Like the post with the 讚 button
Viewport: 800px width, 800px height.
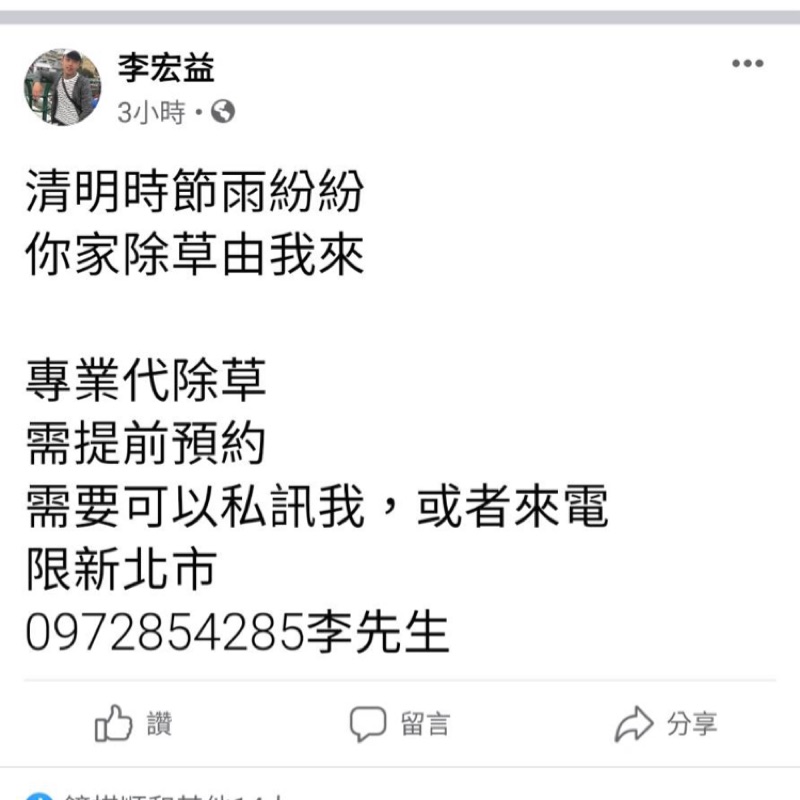click(134, 723)
